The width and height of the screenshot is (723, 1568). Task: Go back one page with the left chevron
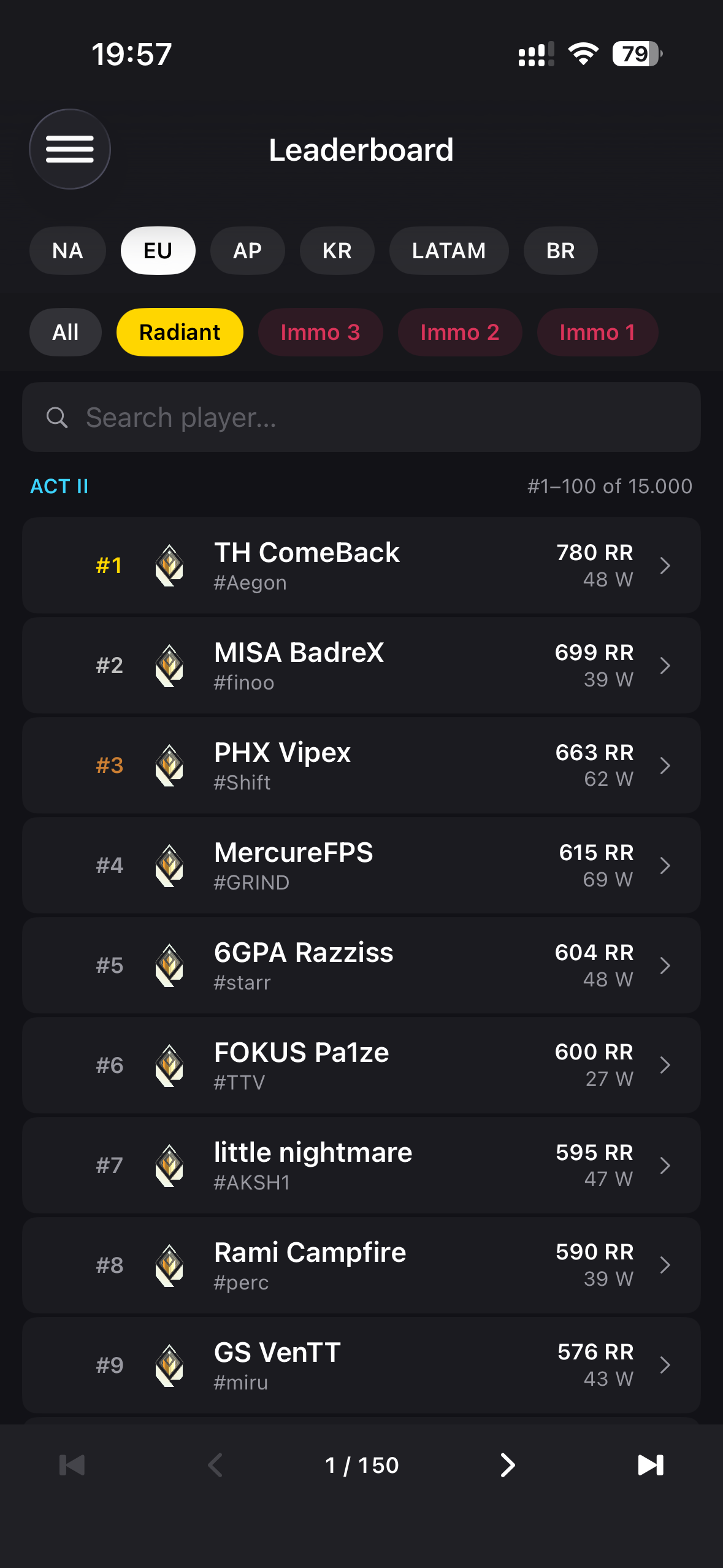pyautogui.click(x=216, y=1465)
